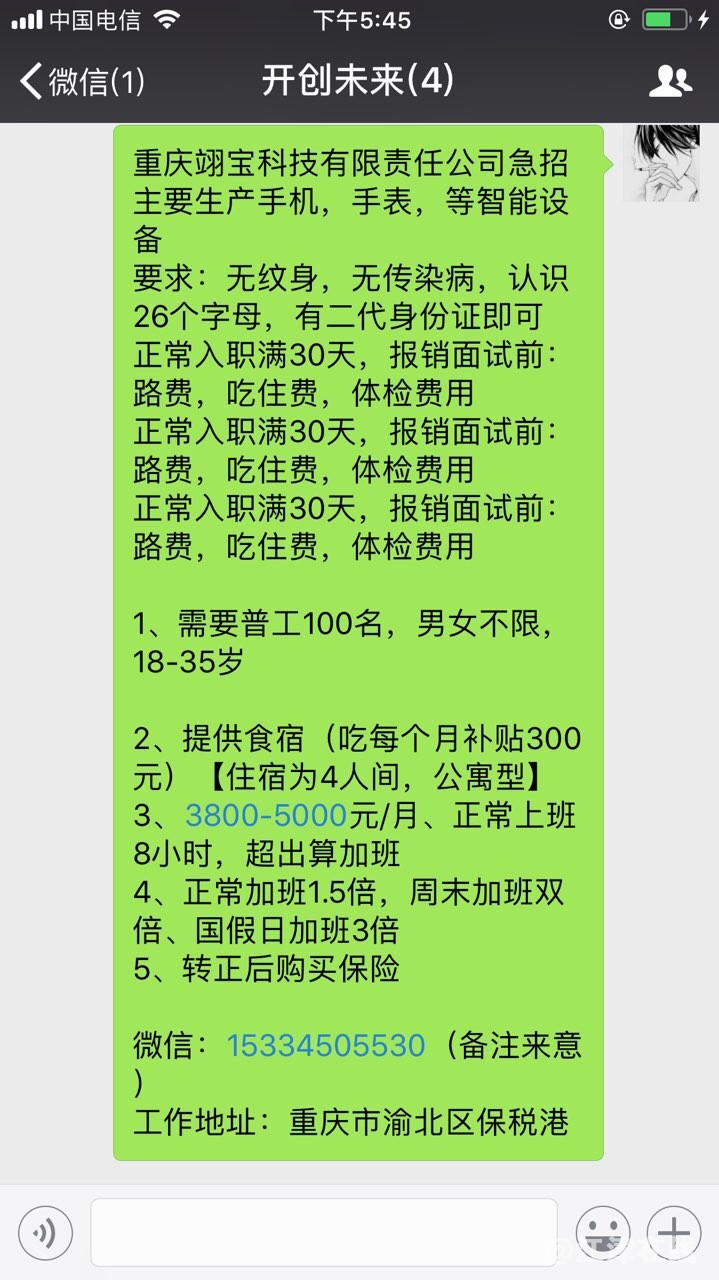Tap the sender's avatar picture
Image resolution: width=719 pixels, height=1280 pixels.
tap(660, 164)
